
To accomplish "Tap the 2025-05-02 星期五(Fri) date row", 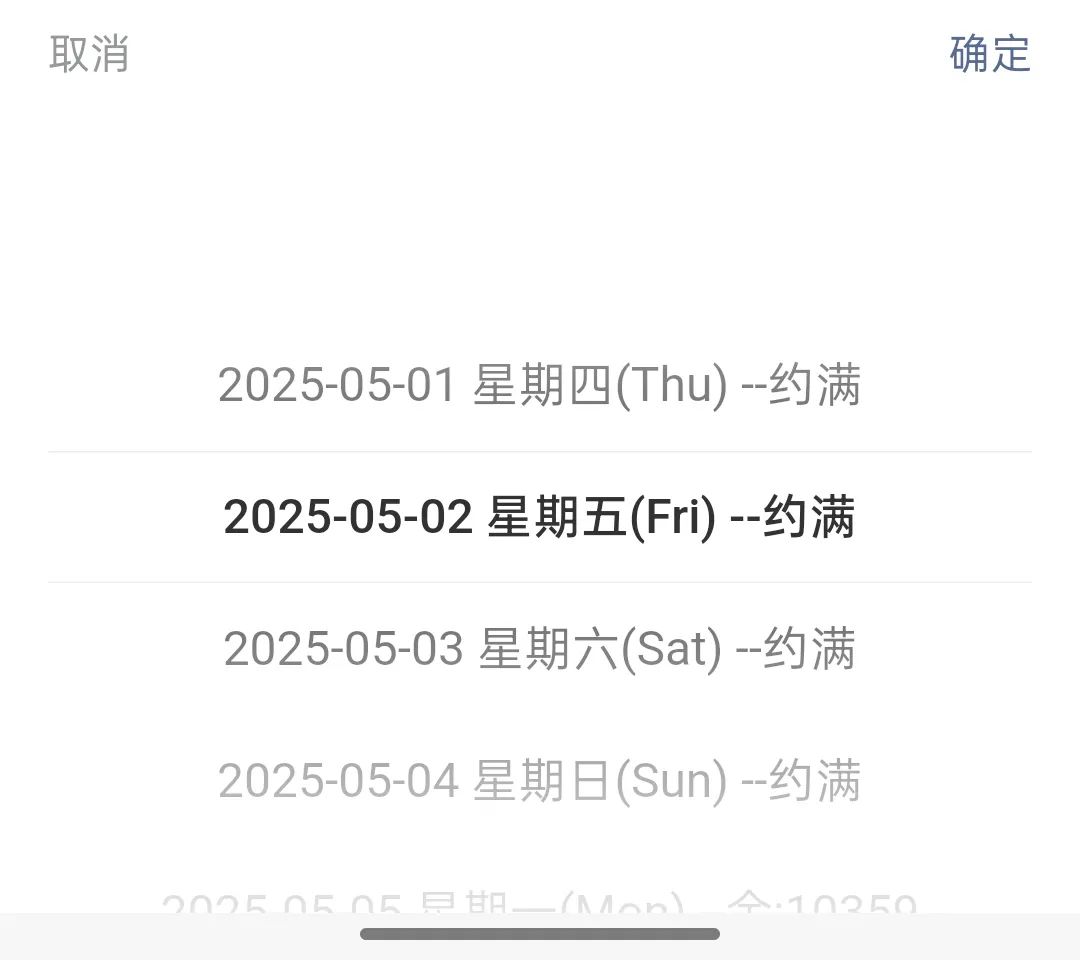I will click(x=539, y=517).
